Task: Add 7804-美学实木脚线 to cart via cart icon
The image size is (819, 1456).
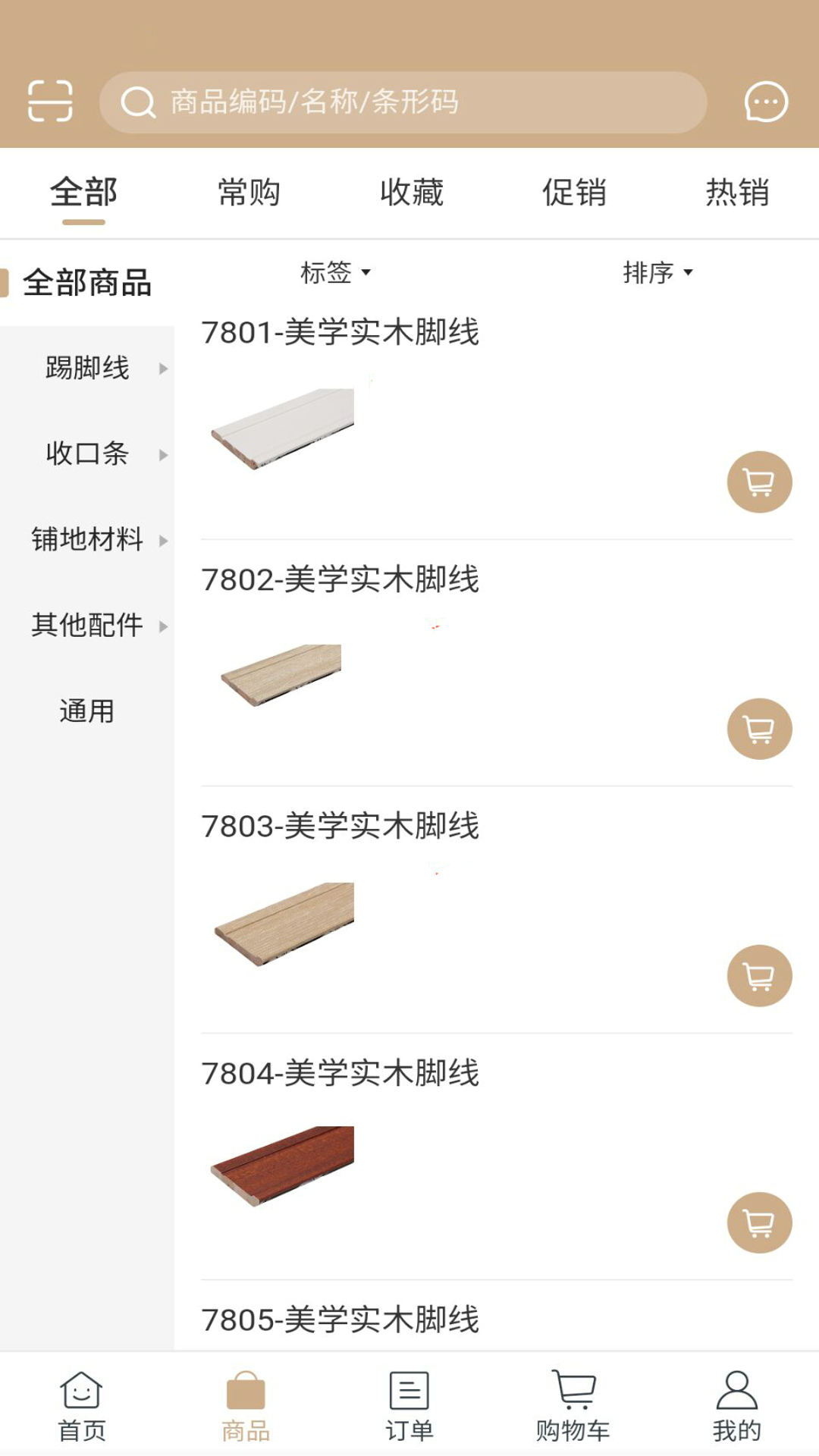Action: click(758, 1222)
